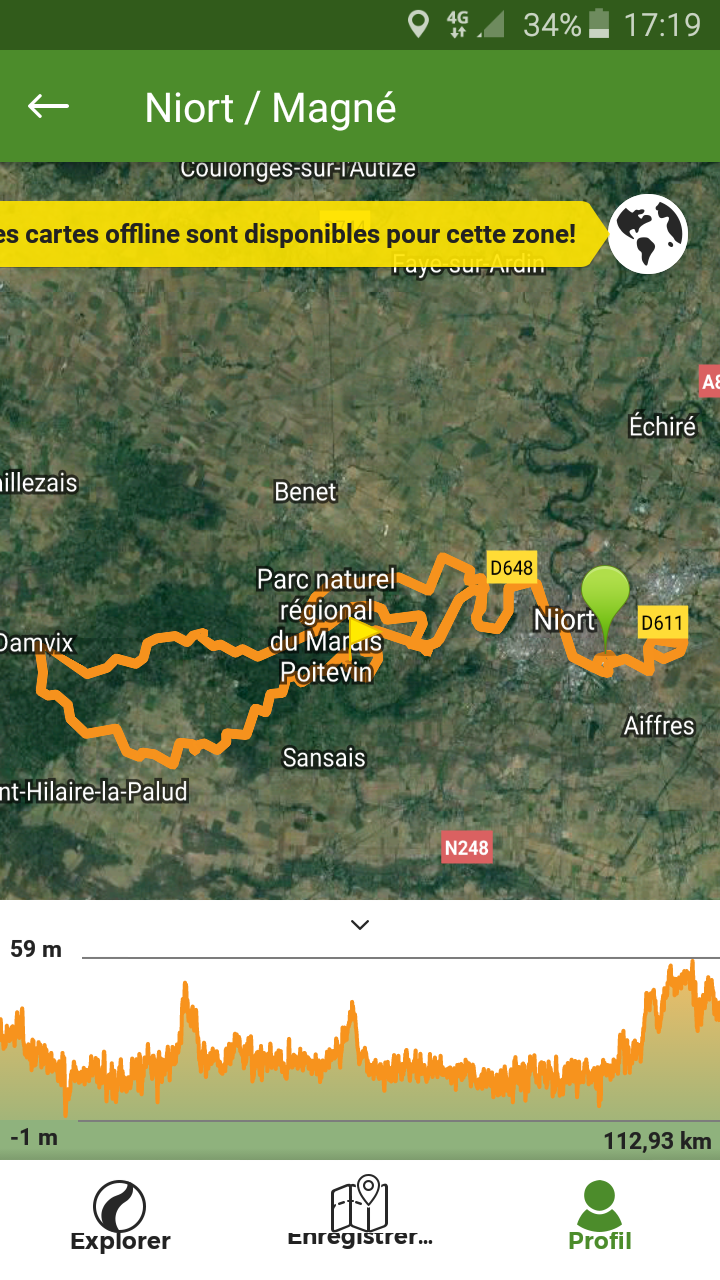Viewport: 720px width, 1280px height.
Task: Open the Enregistrer tab
Action: [x=360, y=1212]
